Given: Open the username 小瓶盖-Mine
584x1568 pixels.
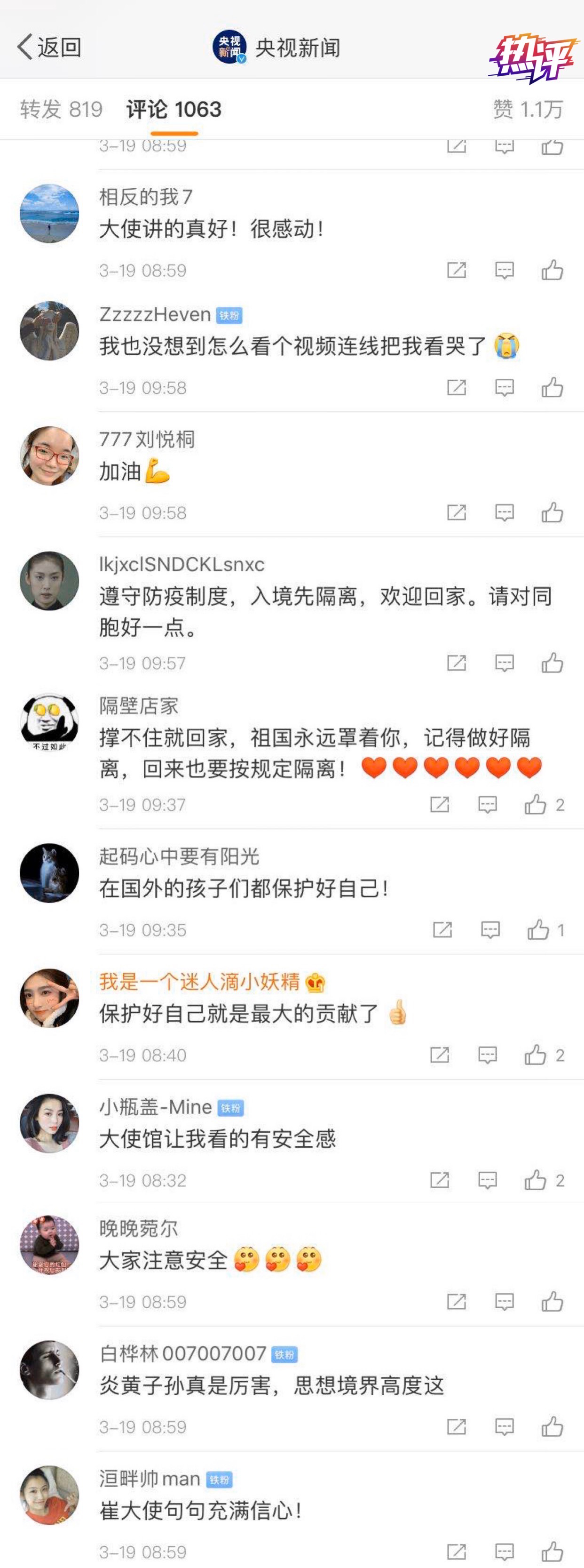Looking at the screenshot, I should [x=156, y=1107].
